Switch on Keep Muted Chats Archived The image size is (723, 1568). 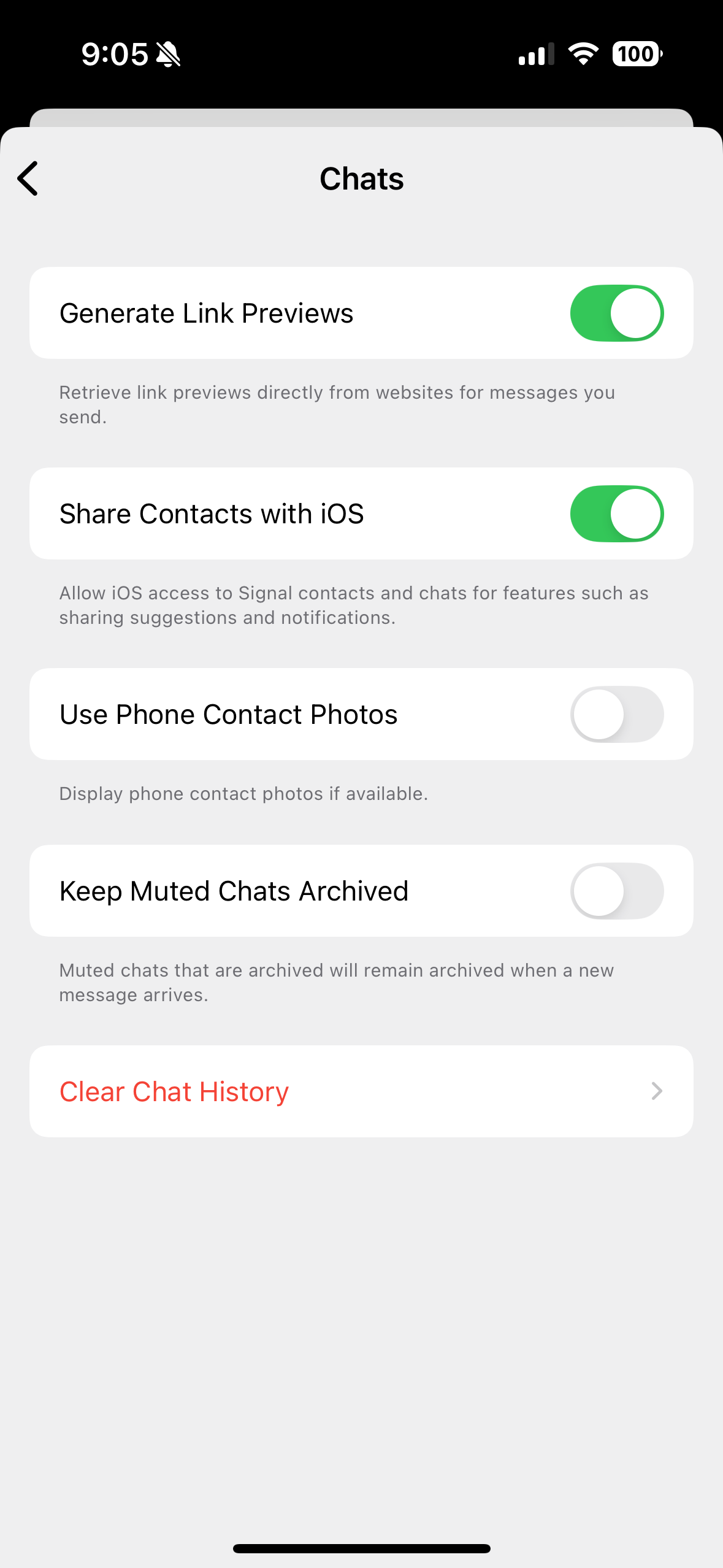click(617, 891)
